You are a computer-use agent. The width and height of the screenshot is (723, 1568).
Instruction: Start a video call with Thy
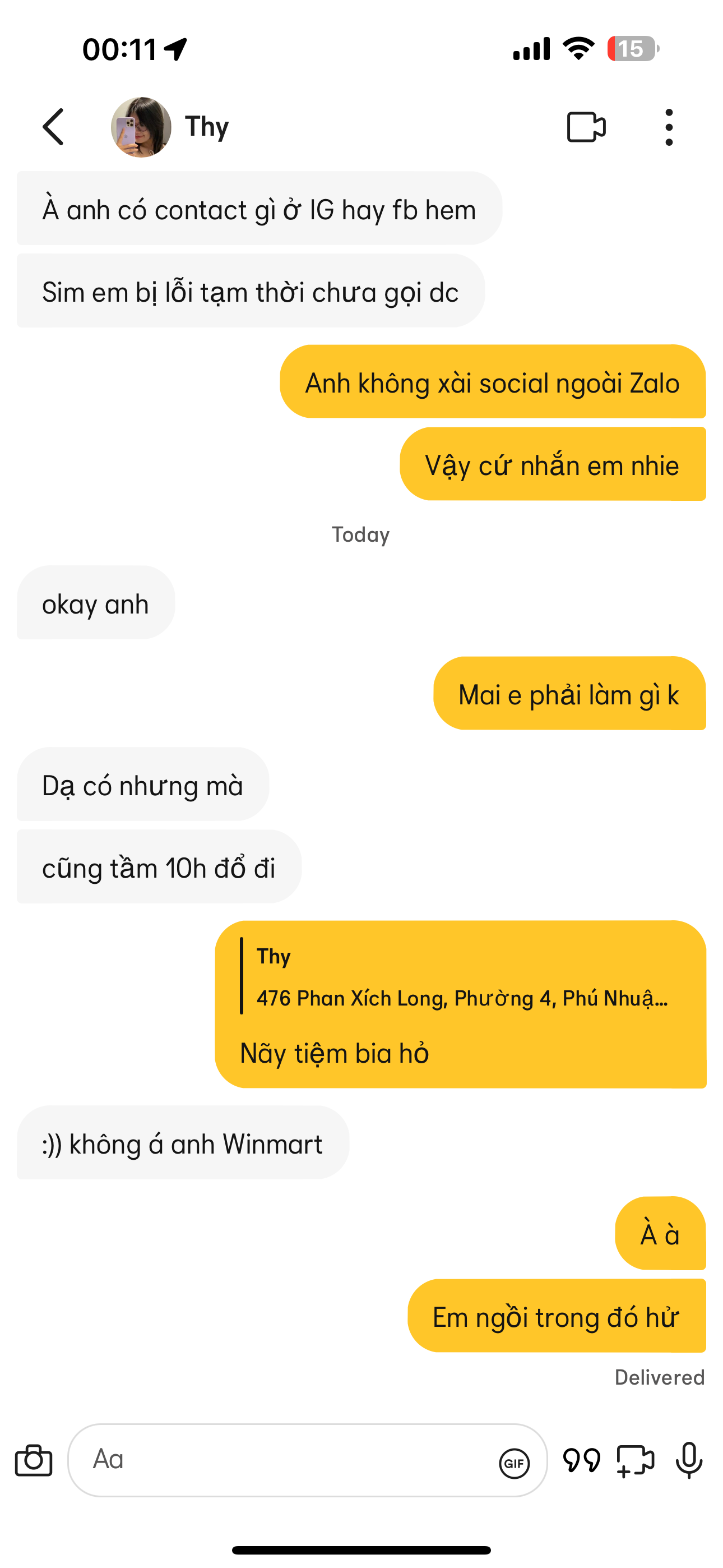[586, 127]
